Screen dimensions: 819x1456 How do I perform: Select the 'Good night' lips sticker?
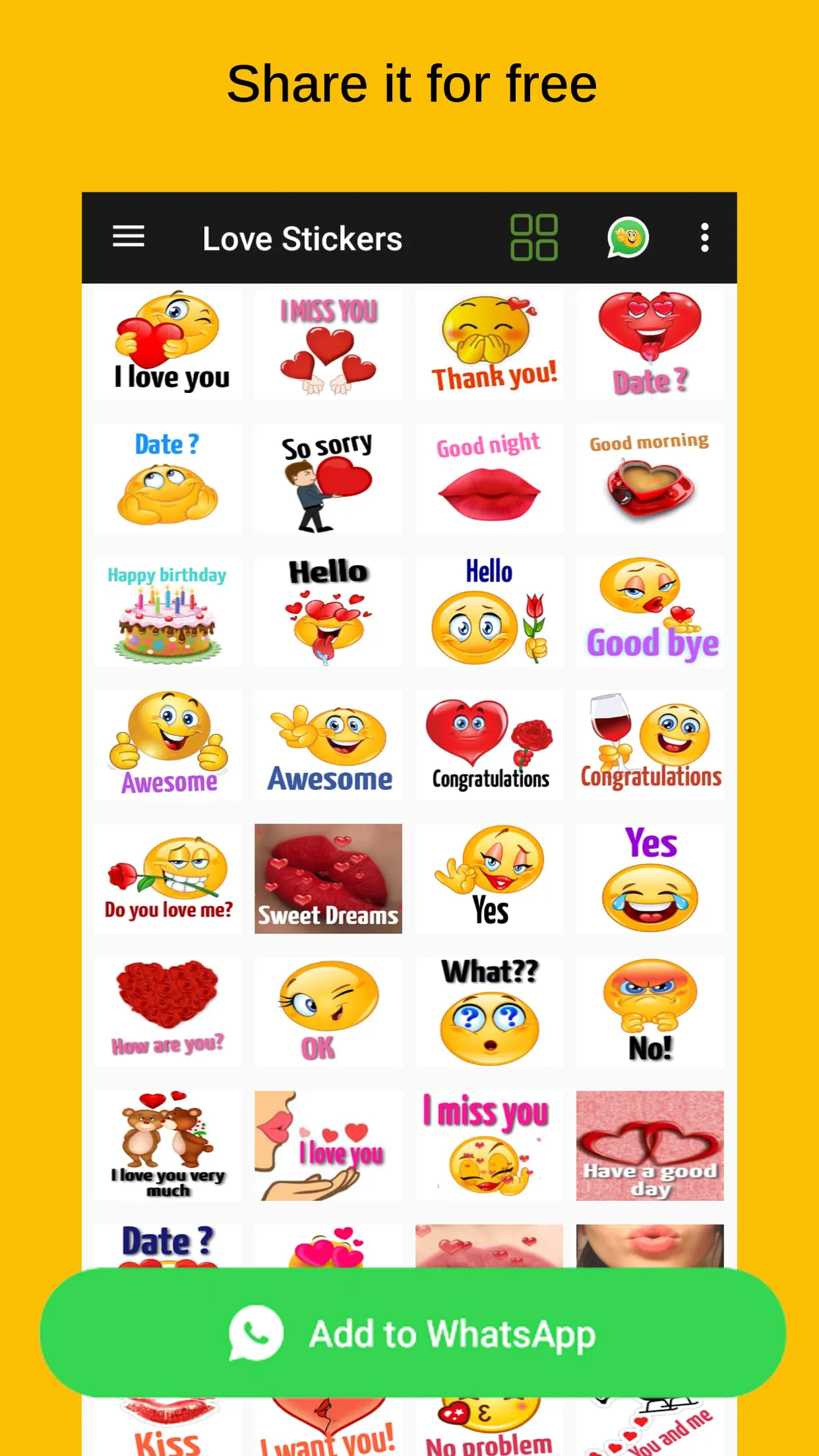pyautogui.click(x=489, y=479)
